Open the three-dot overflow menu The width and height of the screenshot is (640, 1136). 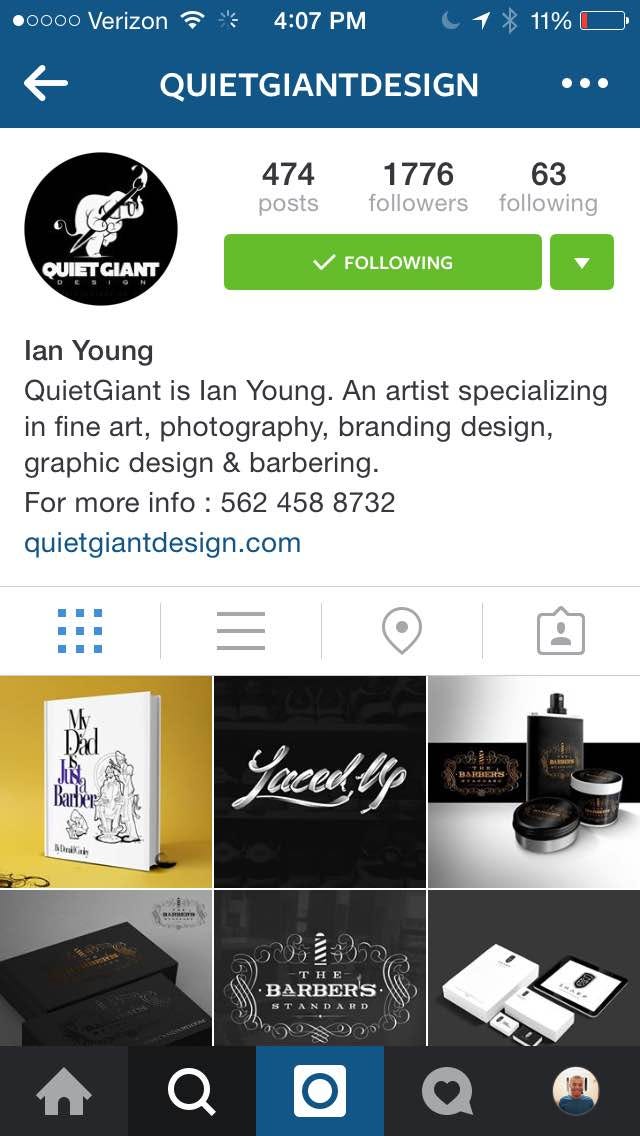[584, 85]
